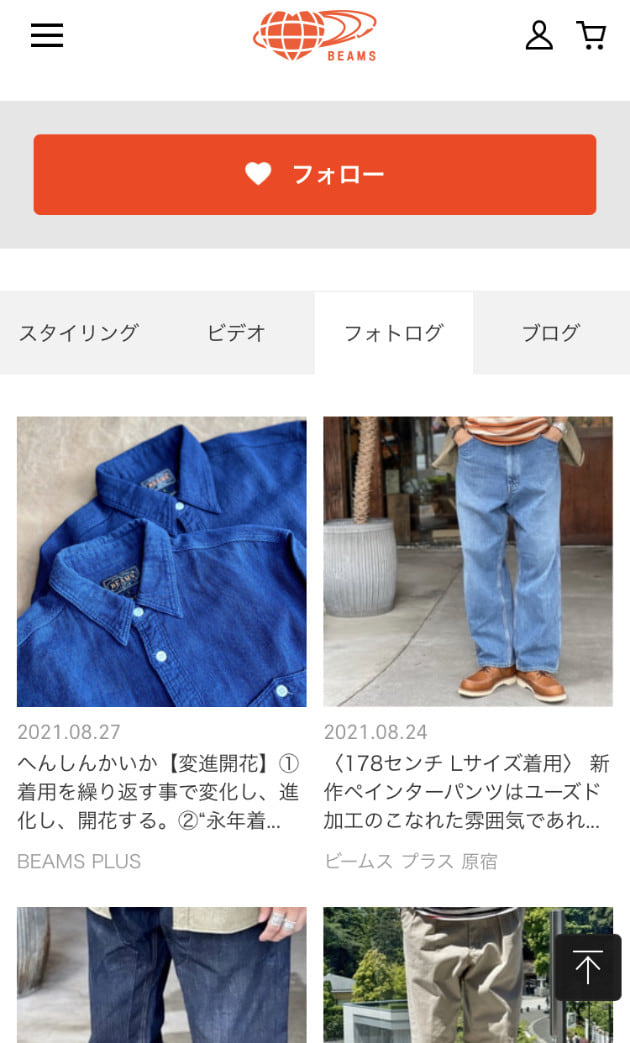630x1043 pixels.
Task: Open the blue denim shirts post from 2021.08.27
Action: point(162,562)
